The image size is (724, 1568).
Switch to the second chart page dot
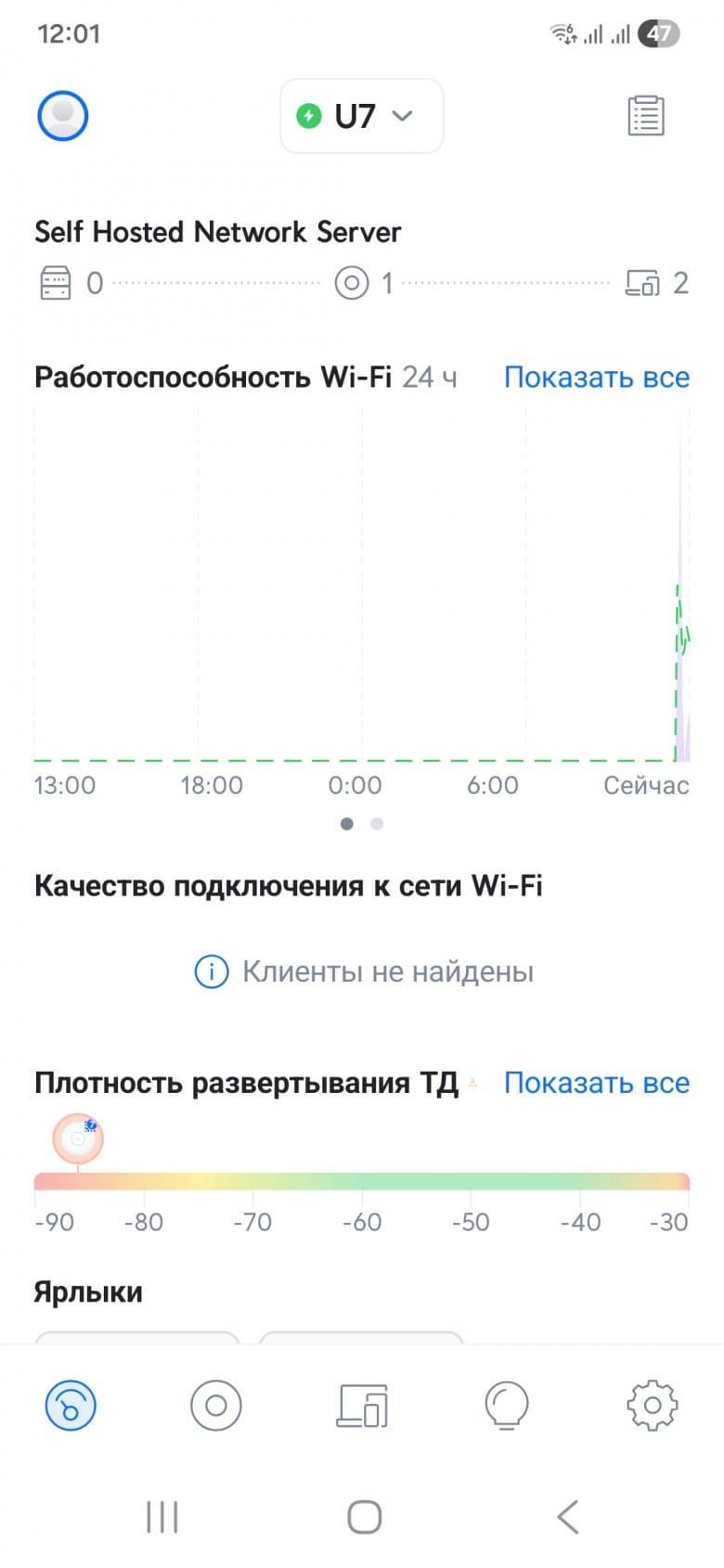pos(377,824)
